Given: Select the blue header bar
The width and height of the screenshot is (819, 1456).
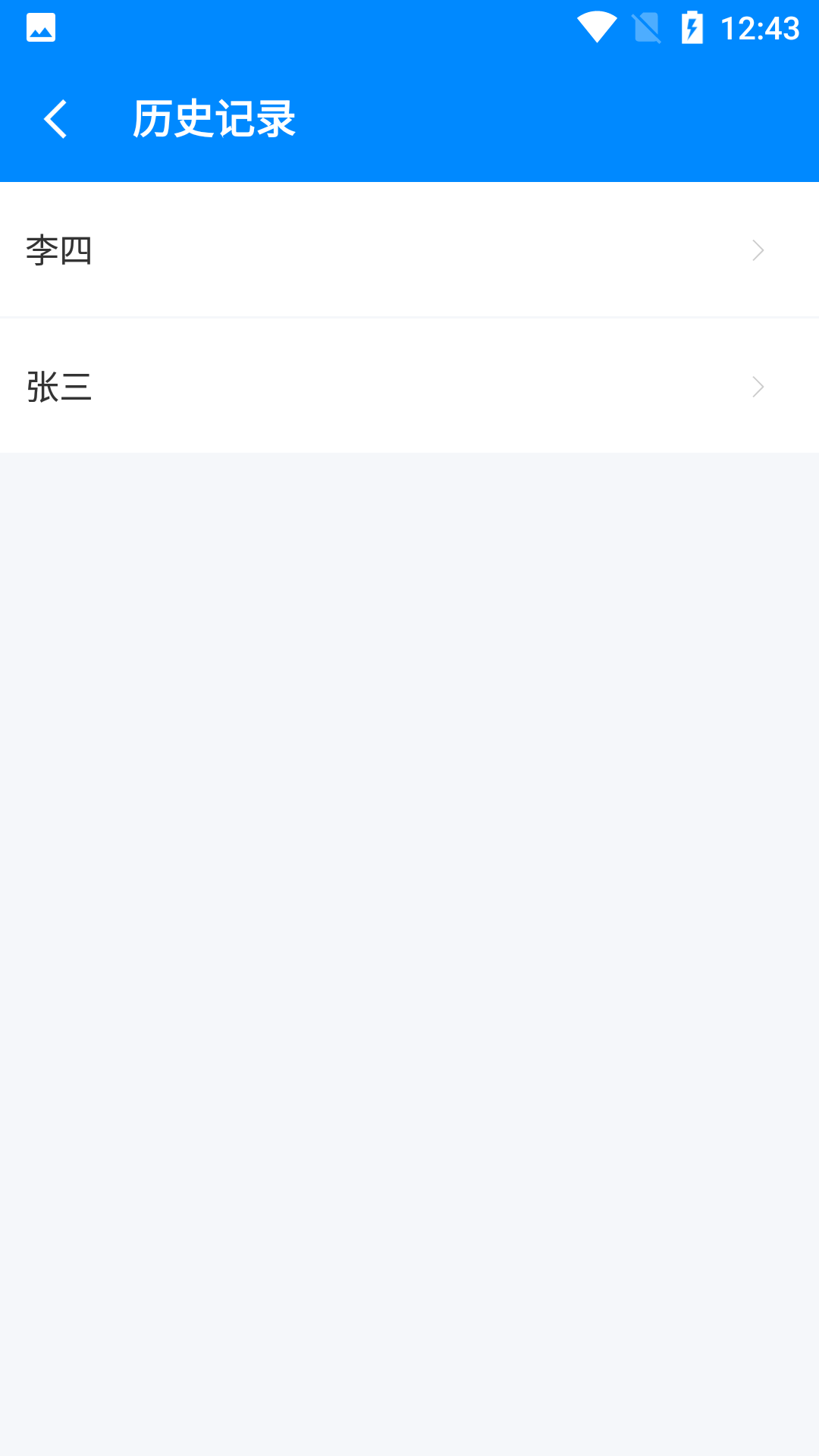Looking at the screenshot, I should pos(409,118).
